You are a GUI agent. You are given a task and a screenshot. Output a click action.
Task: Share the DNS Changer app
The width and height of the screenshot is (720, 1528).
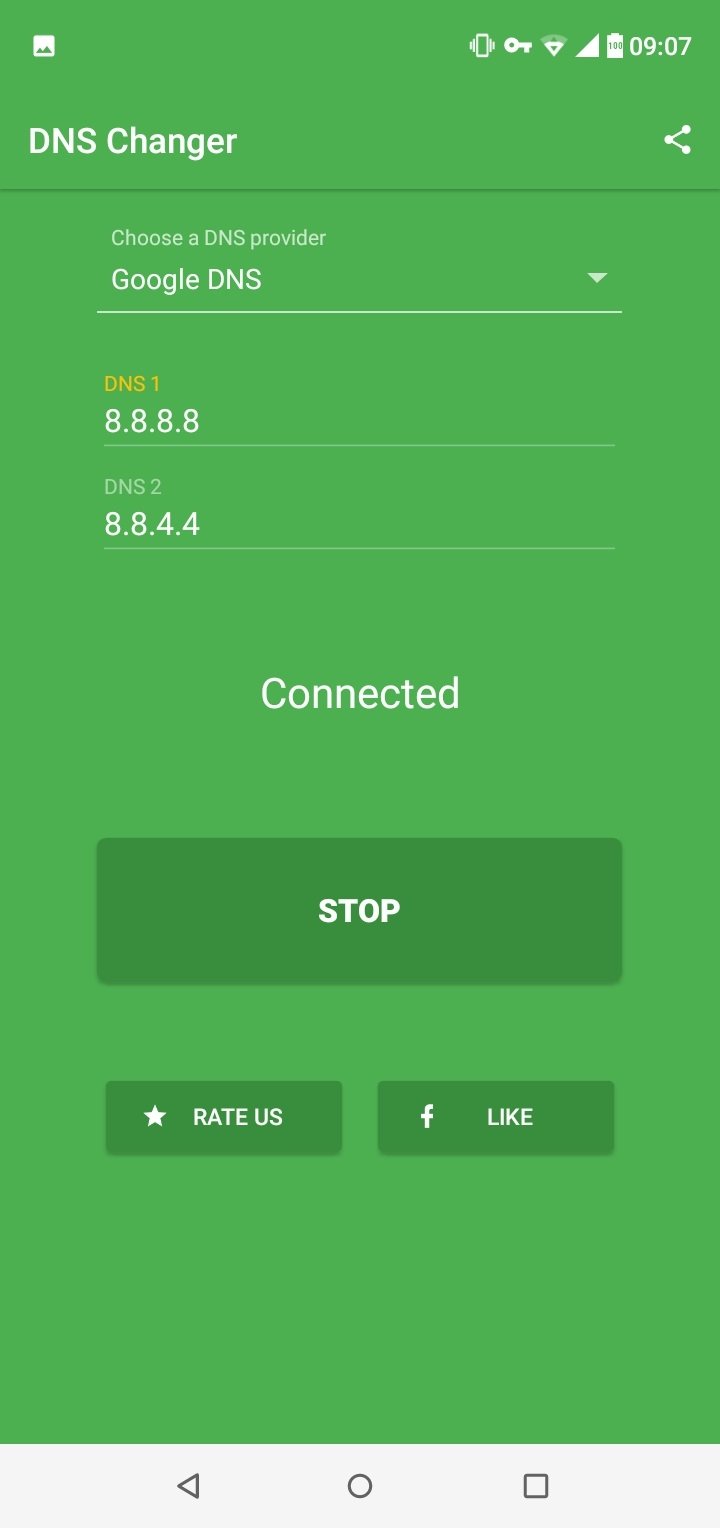[677, 140]
